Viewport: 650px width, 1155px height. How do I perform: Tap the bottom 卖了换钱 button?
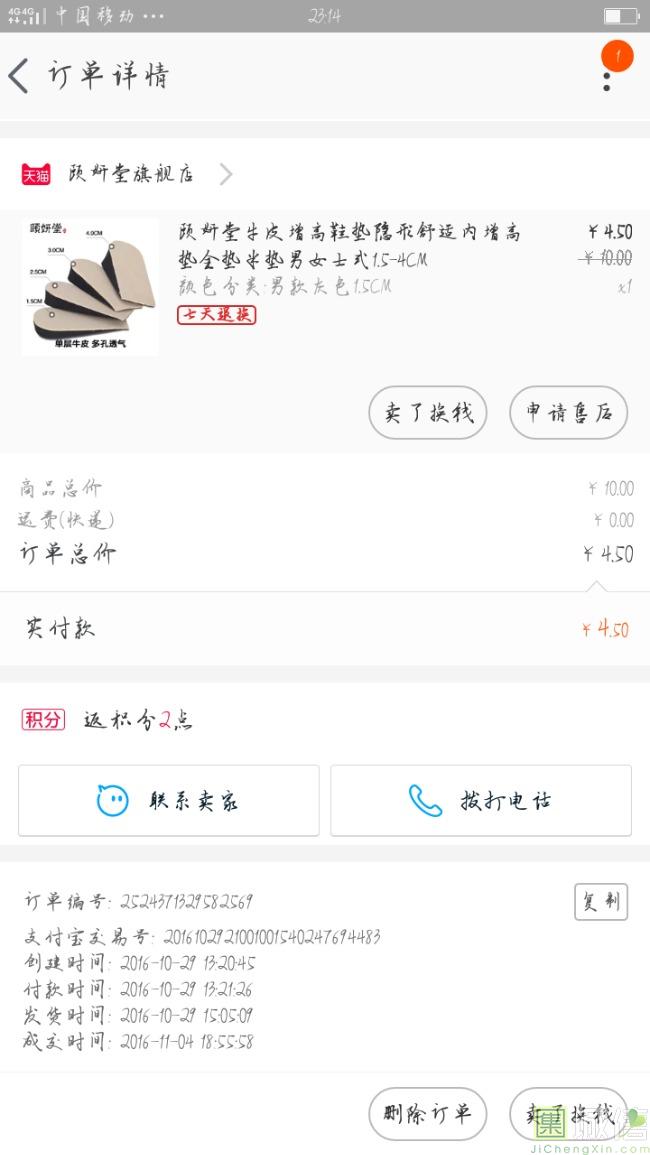coord(569,1113)
